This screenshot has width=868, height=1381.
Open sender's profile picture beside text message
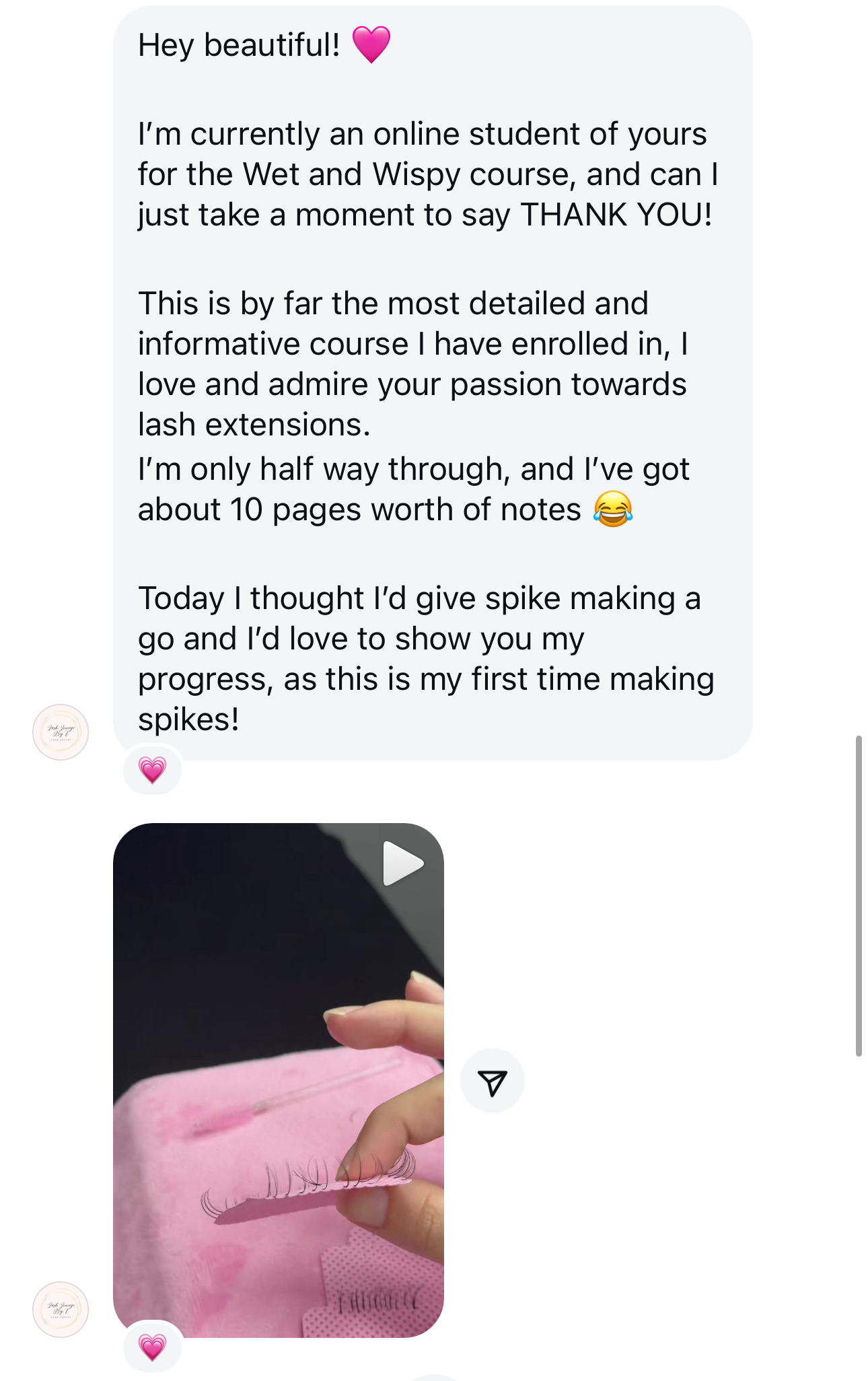coord(61,732)
